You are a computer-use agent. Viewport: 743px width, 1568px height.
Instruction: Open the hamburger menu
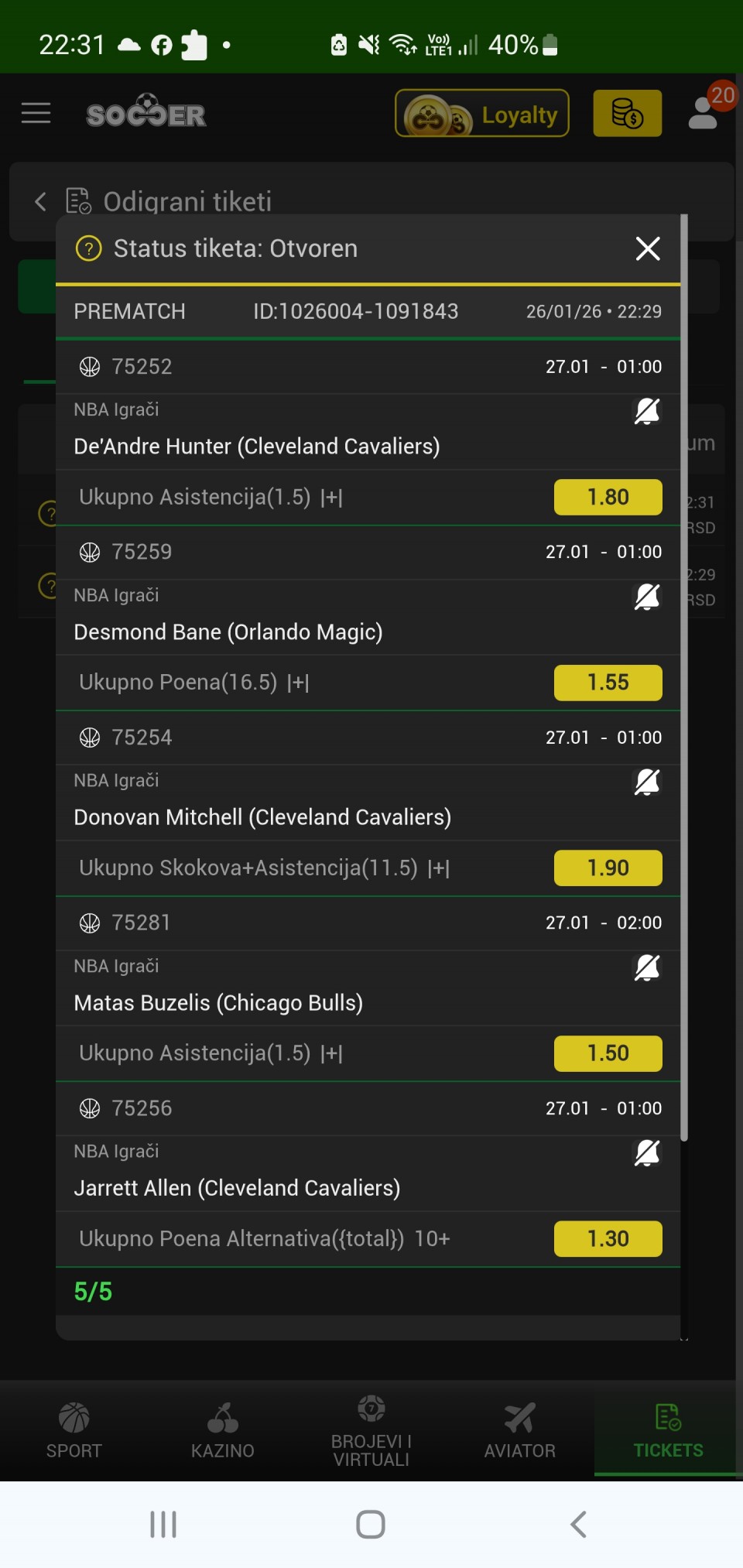pos(36,114)
